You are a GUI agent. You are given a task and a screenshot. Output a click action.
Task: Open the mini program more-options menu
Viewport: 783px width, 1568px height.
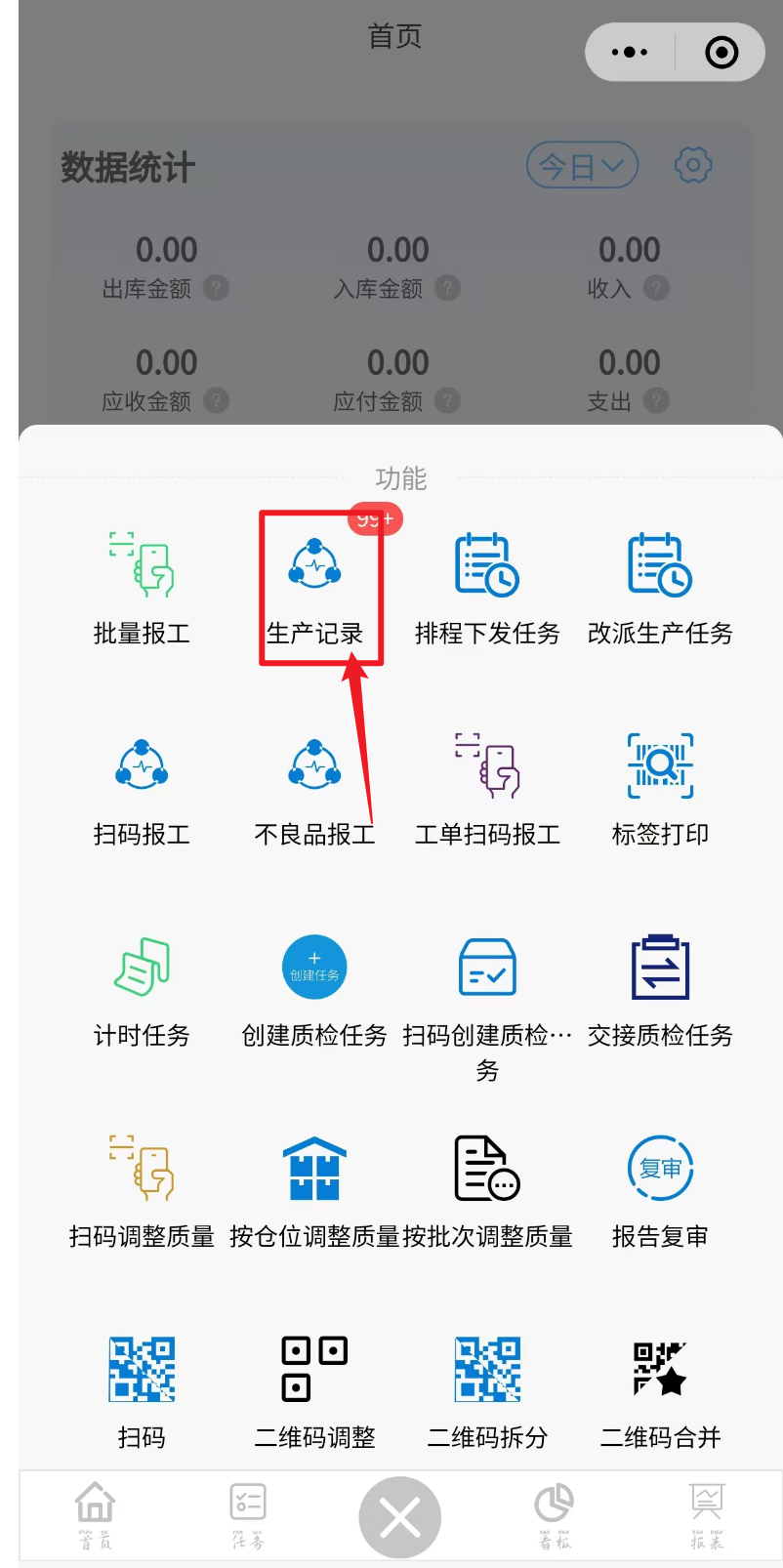pos(630,53)
